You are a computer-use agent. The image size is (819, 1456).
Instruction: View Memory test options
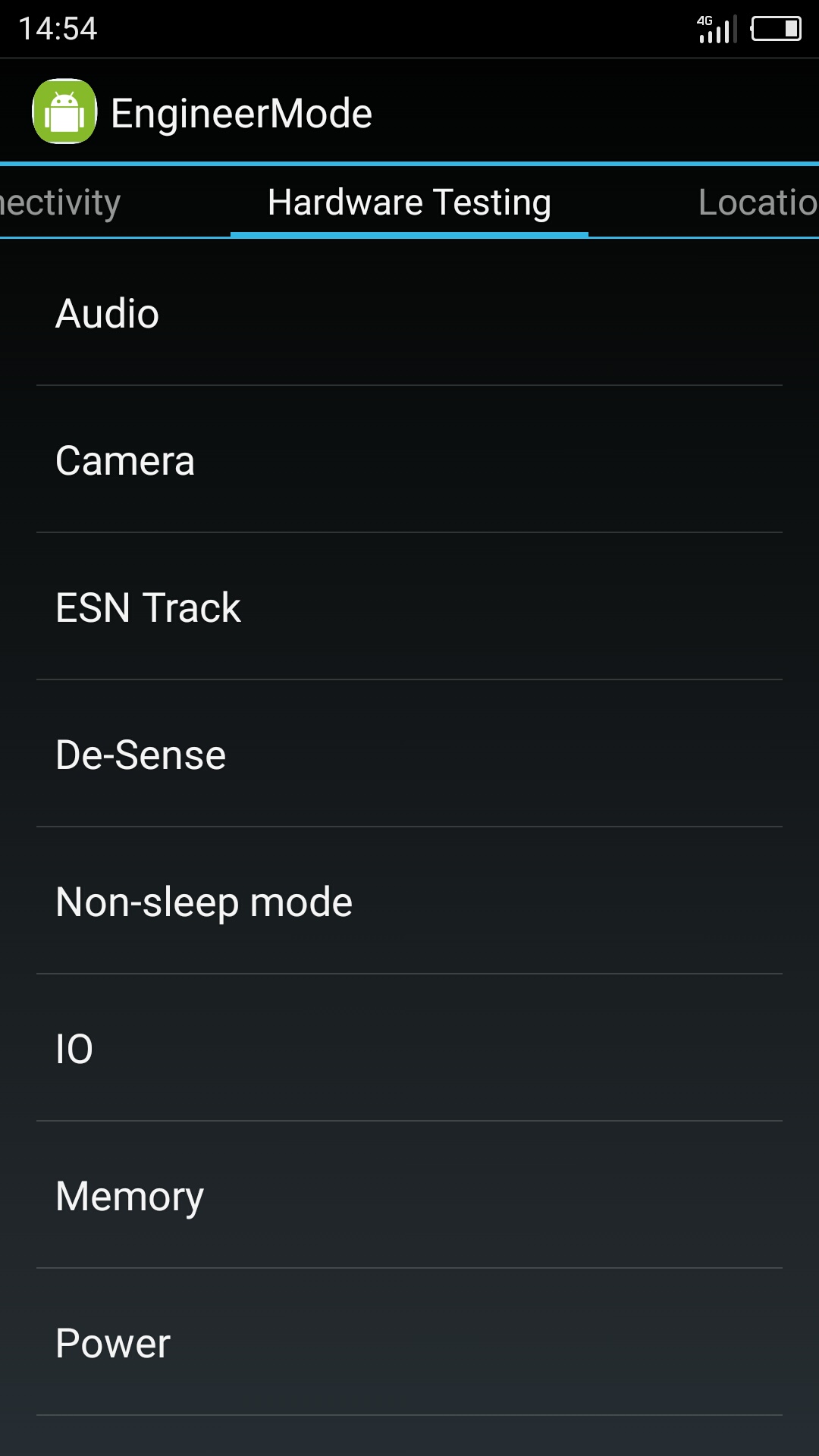[409, 1196]
